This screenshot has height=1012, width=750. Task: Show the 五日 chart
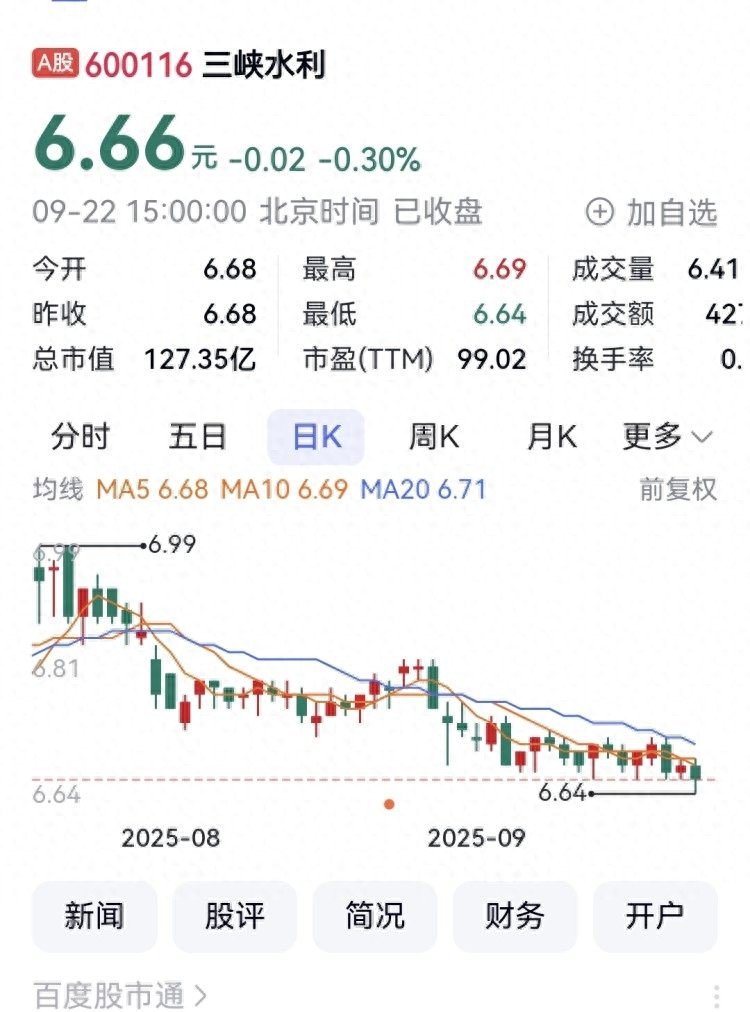(x=198, y=437)
